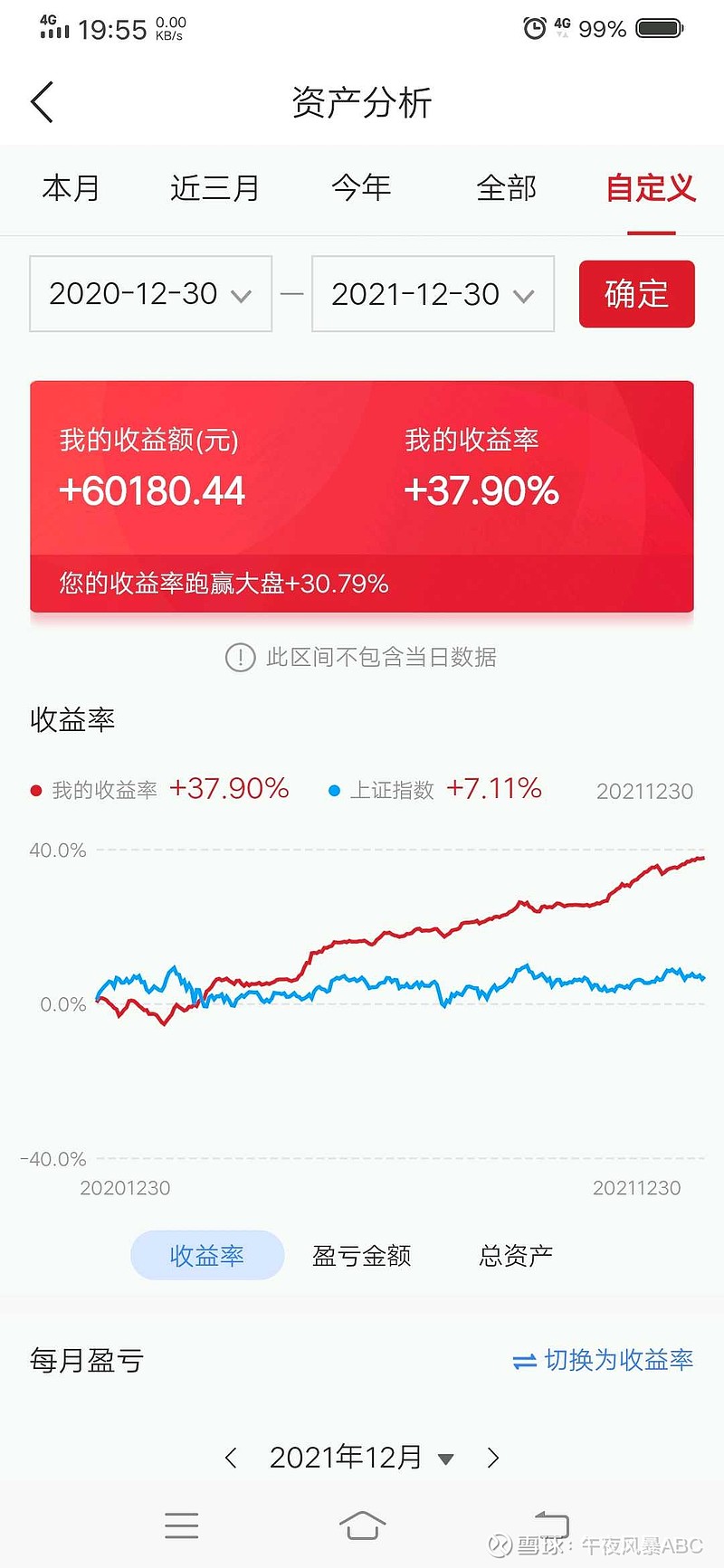Go to previous month before 2021年12月
The width and height of the screenshot is (724, 1568).
pos(231,1458)
